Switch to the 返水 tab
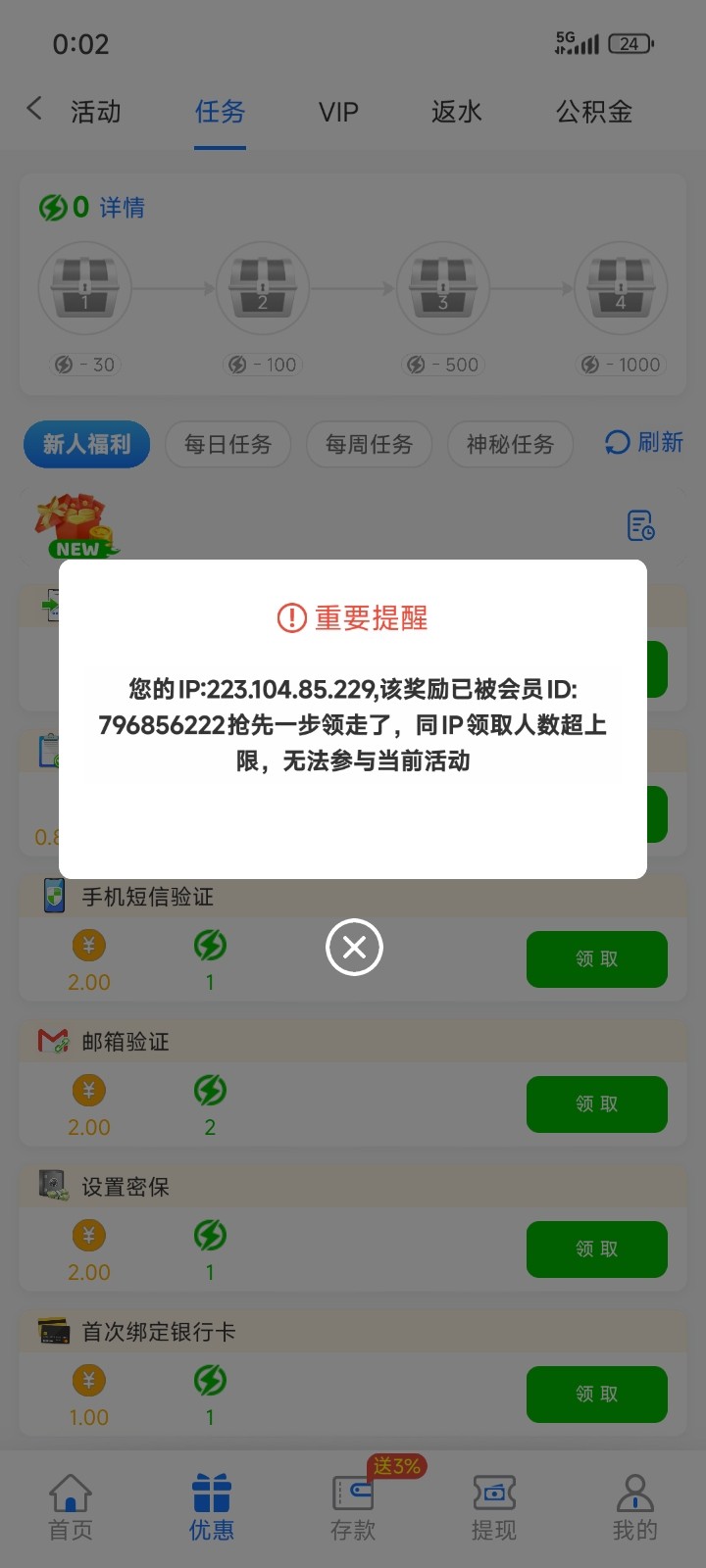Image resolution: width=706 pixels, height=1568 pixels. click(x=455, y=112)
